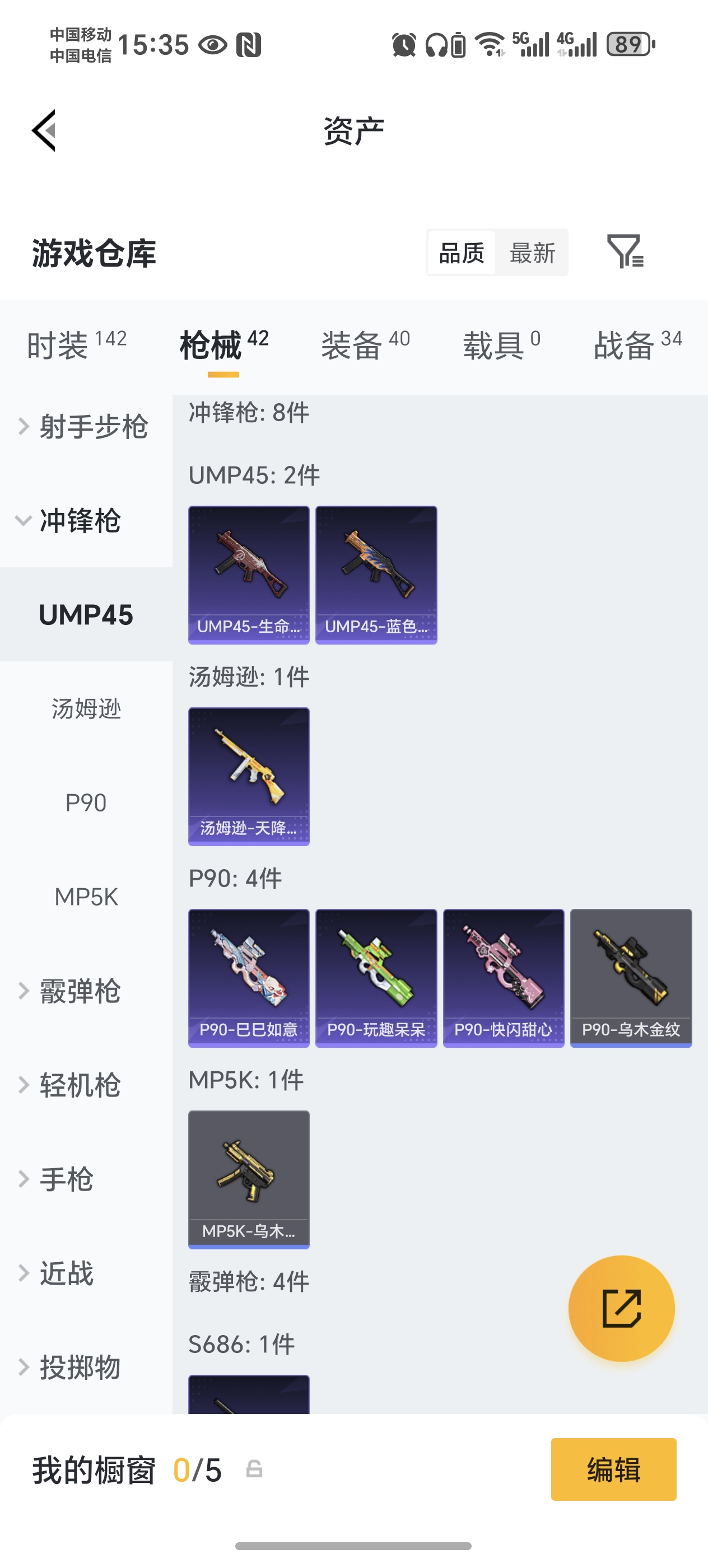Sort the warehouse by 最新

pos(532,253)
